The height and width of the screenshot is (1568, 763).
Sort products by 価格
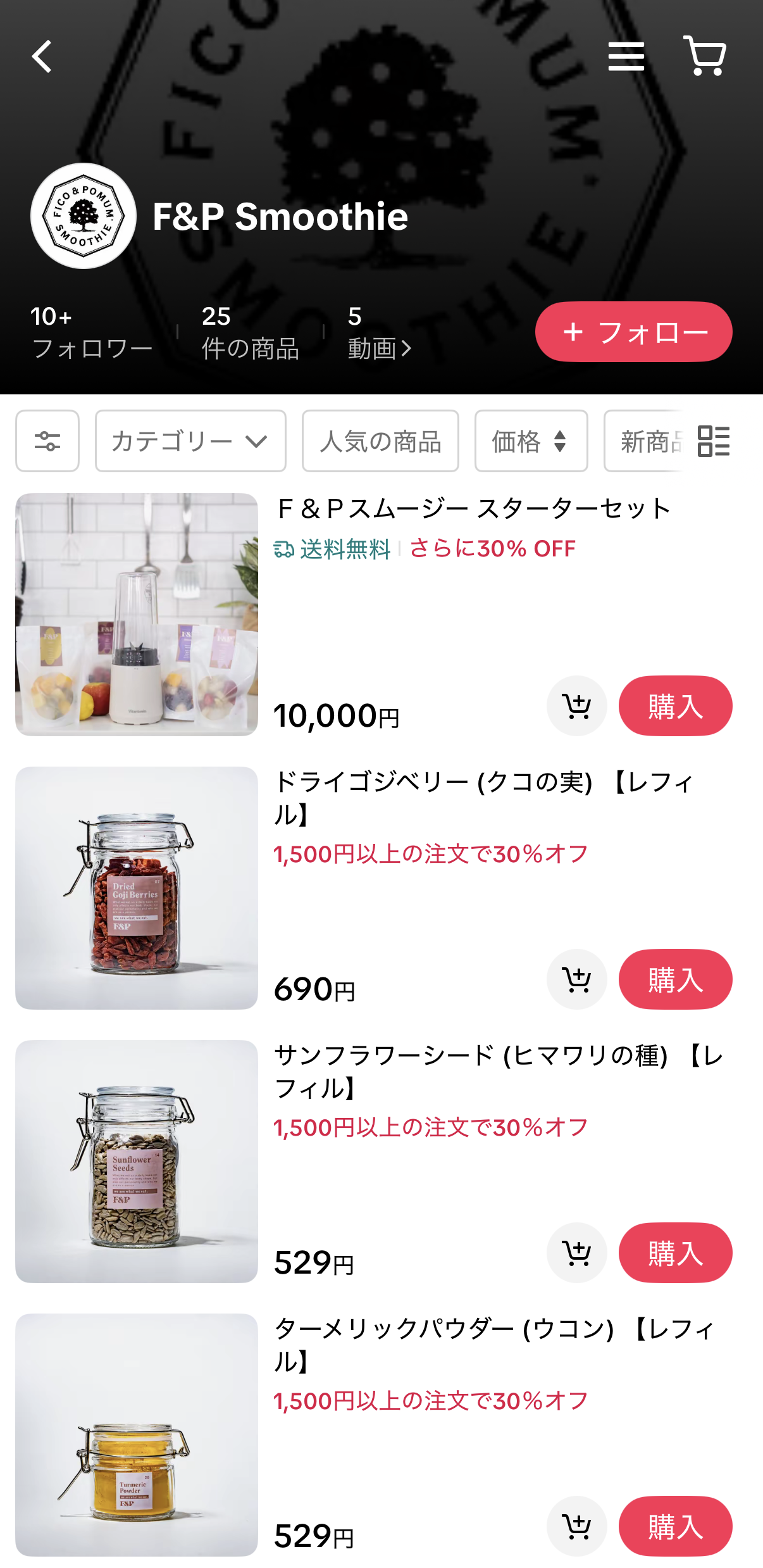coord(531,441)
